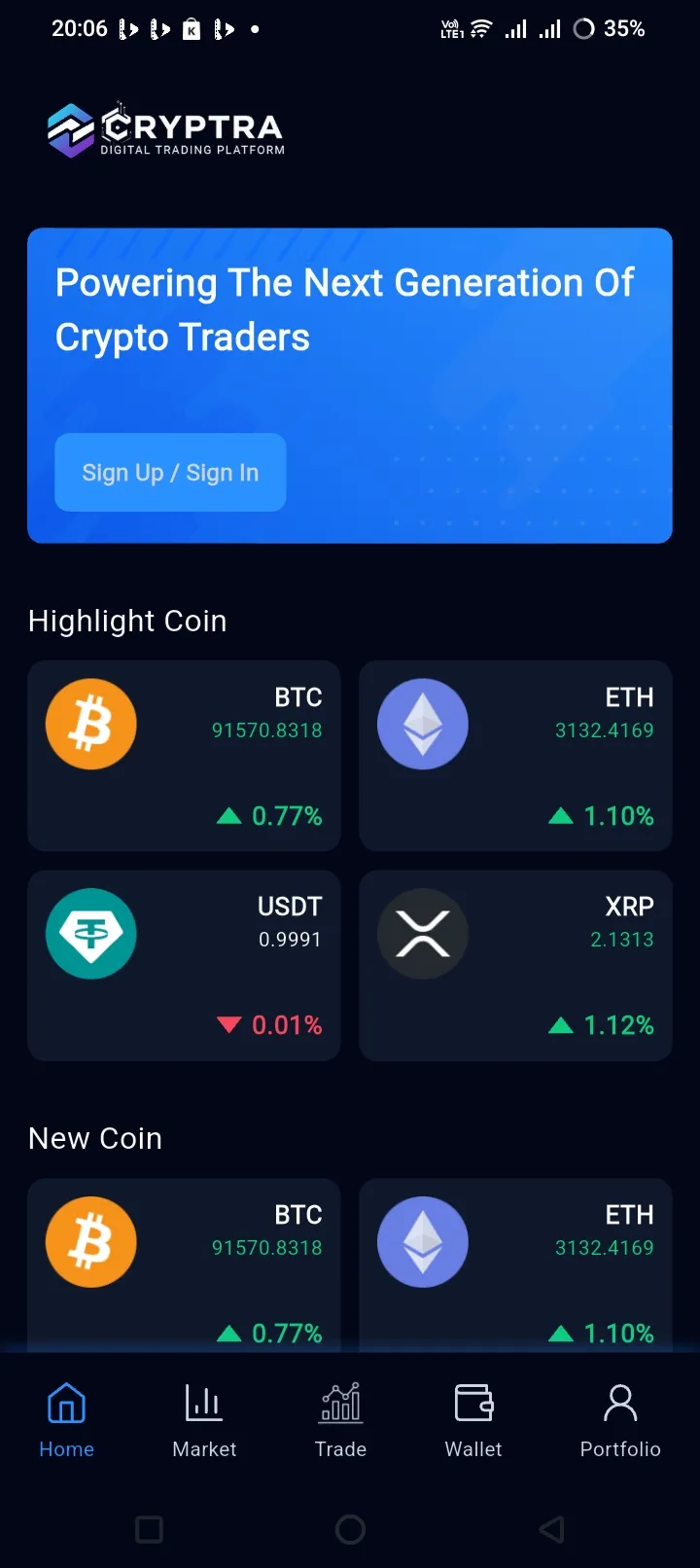Select the Home tab
This screenshot has height=1568, width=700.
pyautogui.click(x=66, y=1420)
